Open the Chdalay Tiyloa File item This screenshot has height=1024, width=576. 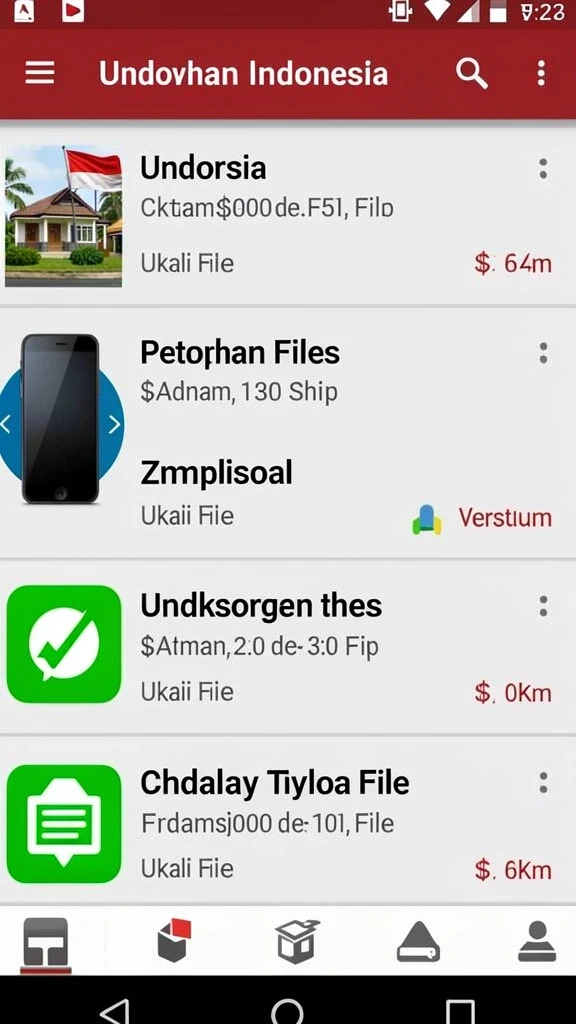click(288, 821)
